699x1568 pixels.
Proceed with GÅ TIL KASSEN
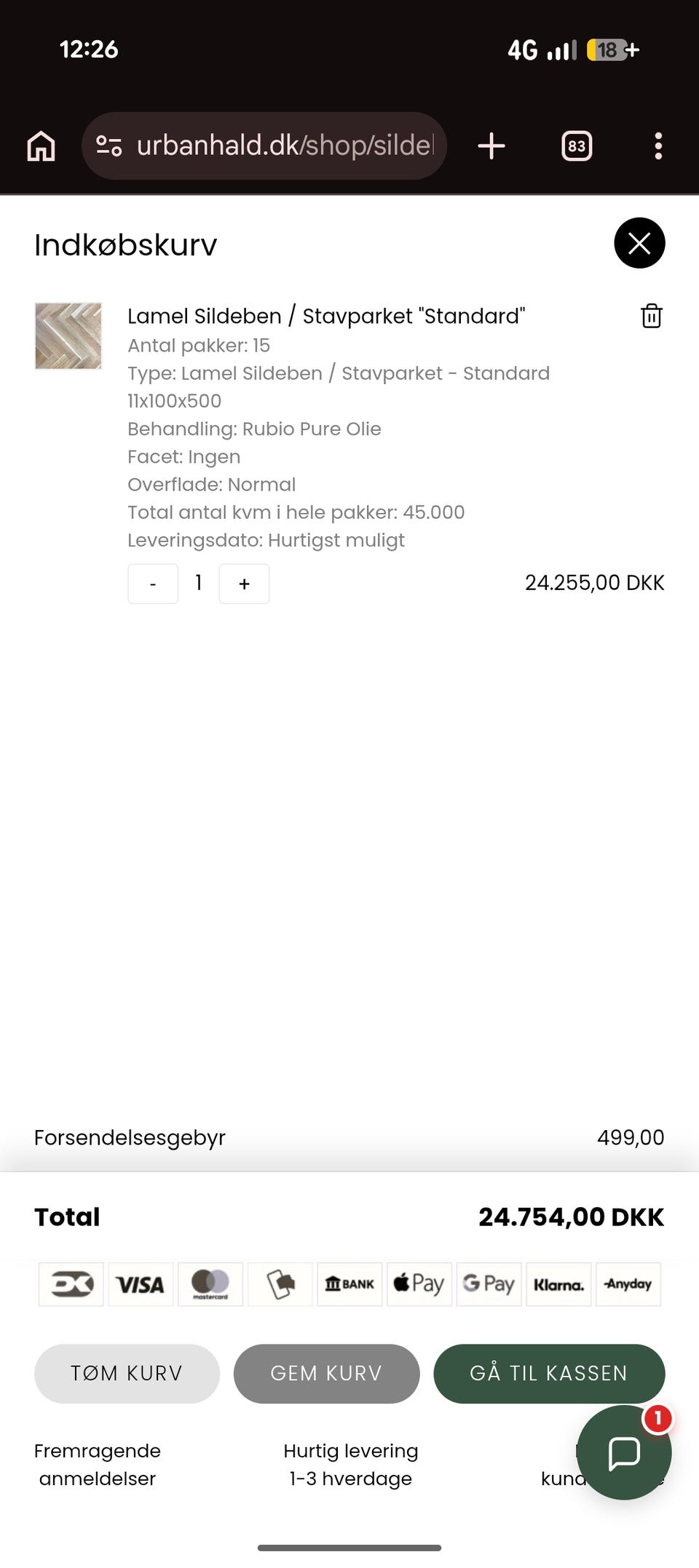[549, 1373]
